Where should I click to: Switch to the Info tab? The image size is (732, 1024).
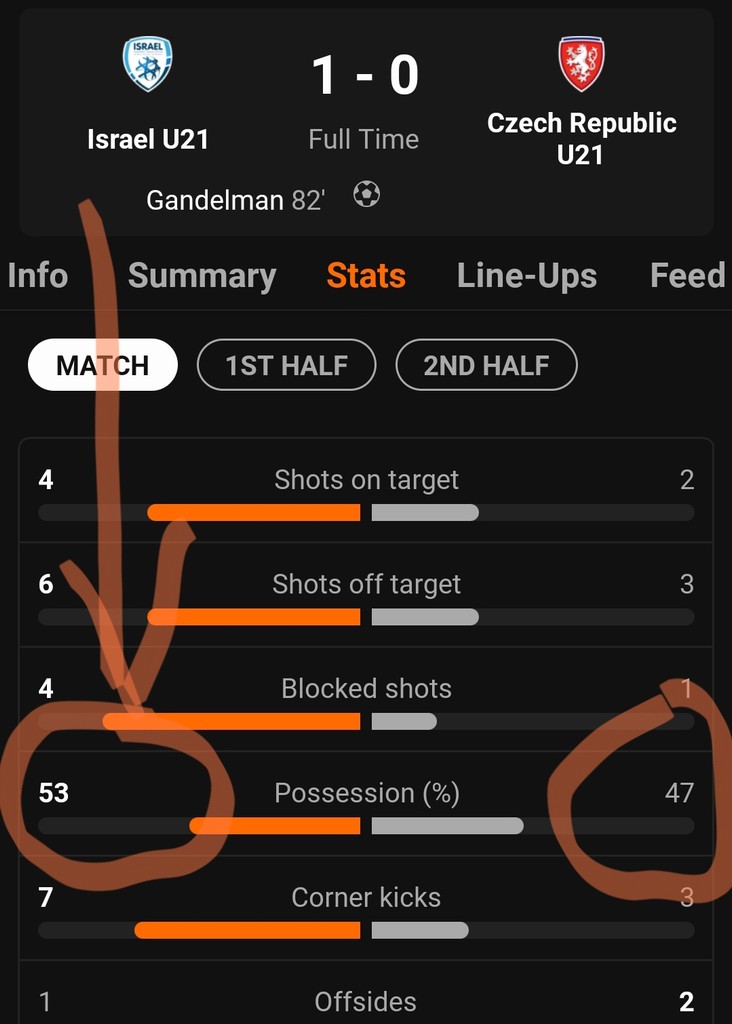point(38,275)
